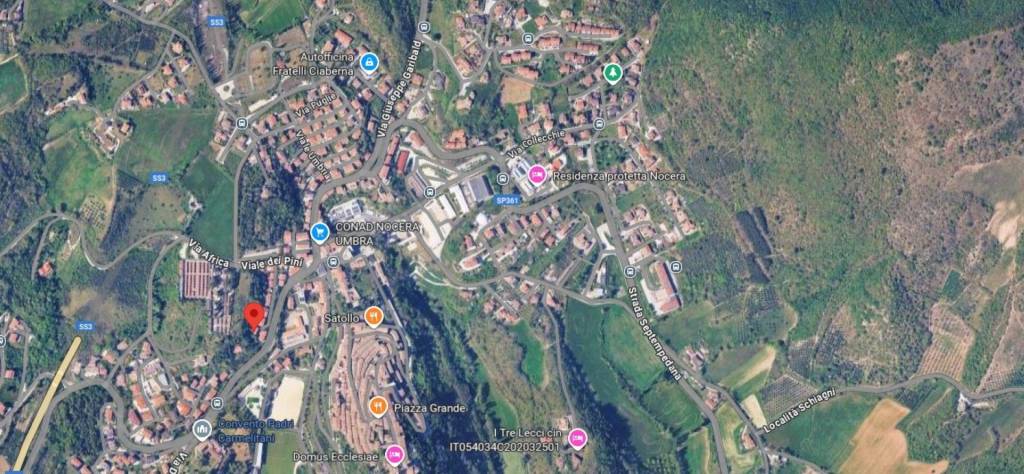
Task: Open the green park tree marker
Action: pos(612,73)
